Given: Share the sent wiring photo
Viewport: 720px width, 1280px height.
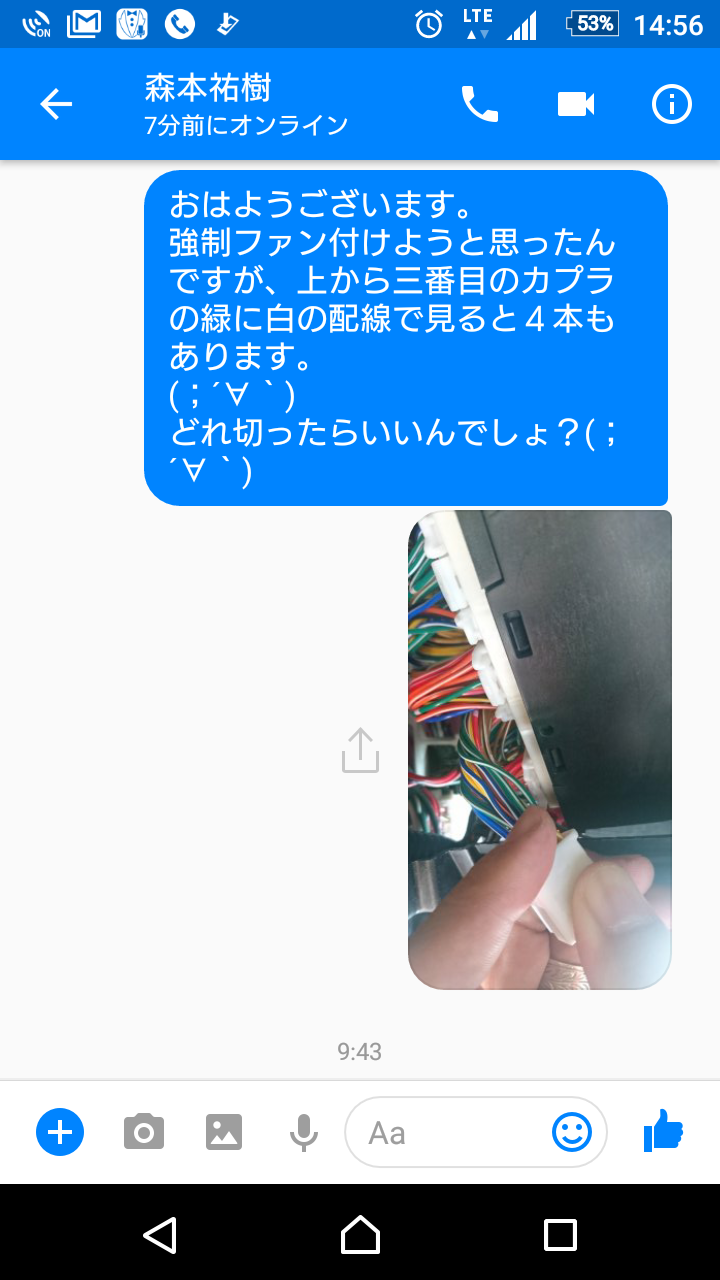Looking at the screenshot, I should (x=360, y=750).
